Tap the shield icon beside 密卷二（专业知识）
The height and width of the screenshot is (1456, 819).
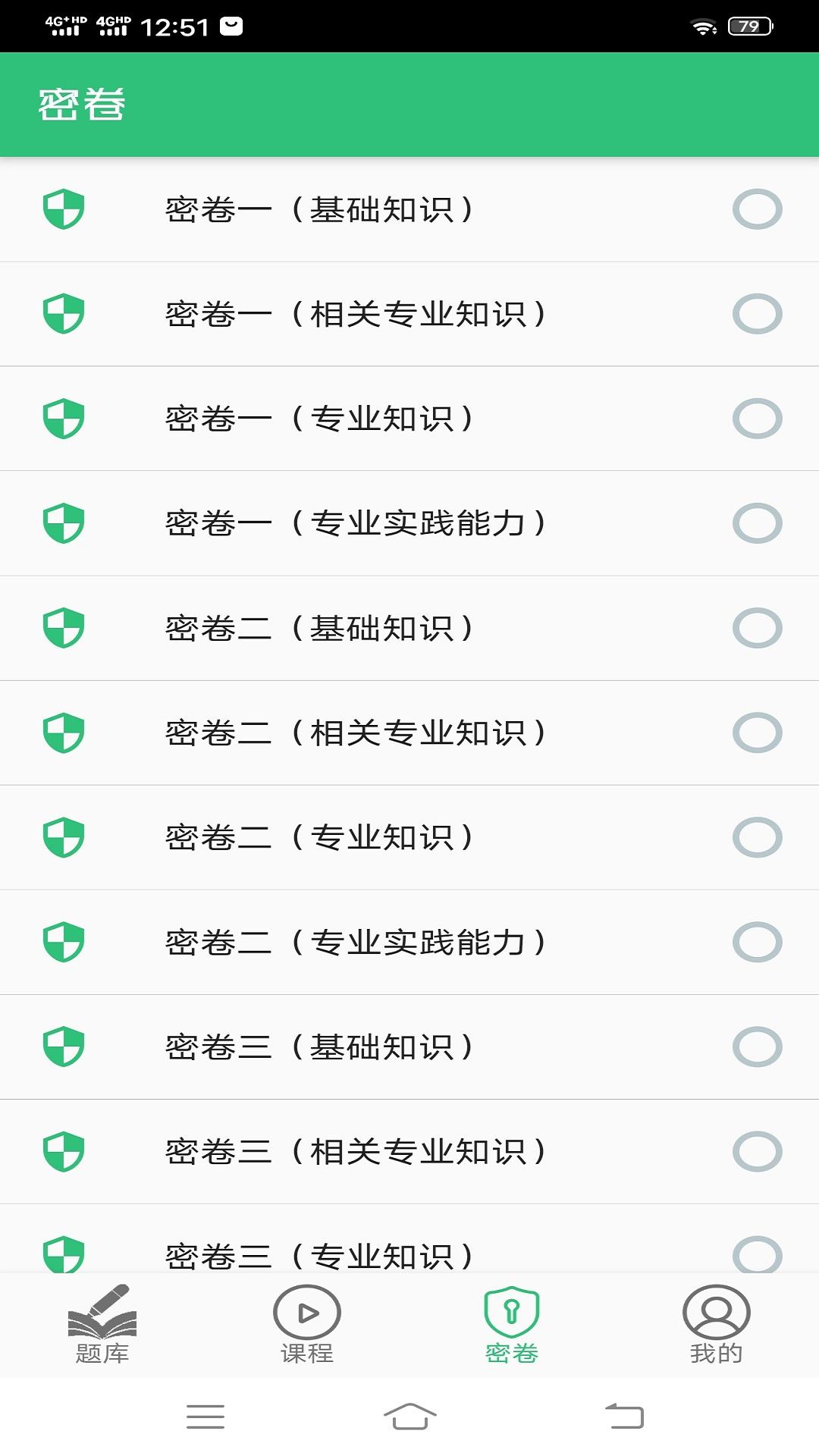pos(65,836)
